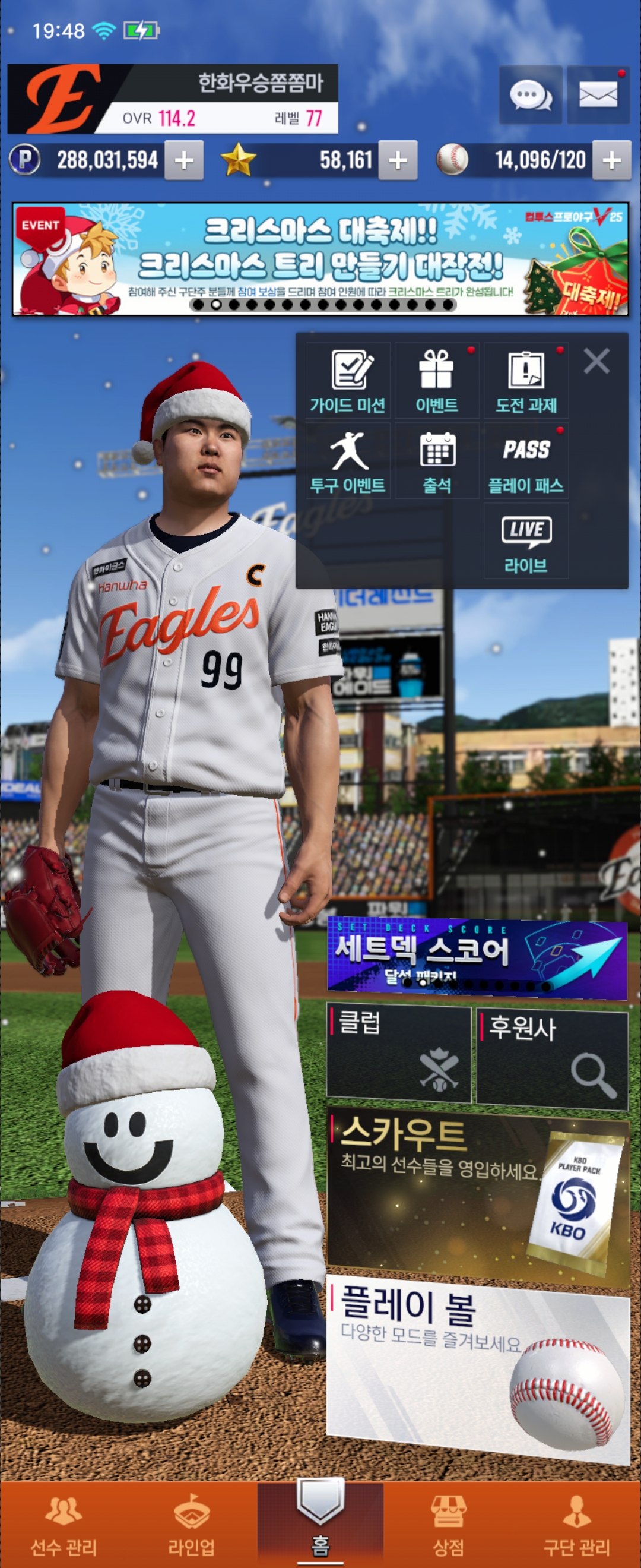641x1568 pixels.
Task: Open the chat speech bubble icon
Action: pyautogui.click(x=531, y=95)
